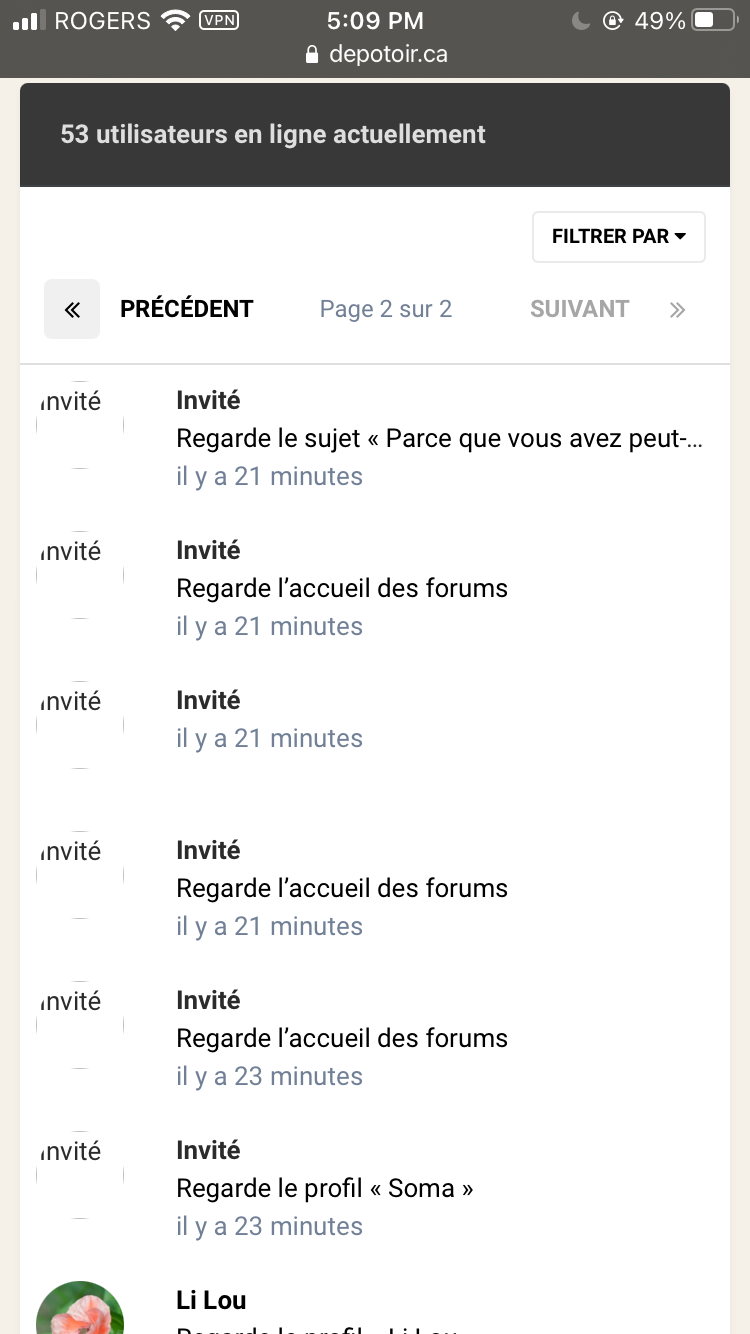This screenshot has height=1334, width=750.
Task: Tap the depotoir.ca address bar
Action: pyautogui.click(x=376, y=54)
